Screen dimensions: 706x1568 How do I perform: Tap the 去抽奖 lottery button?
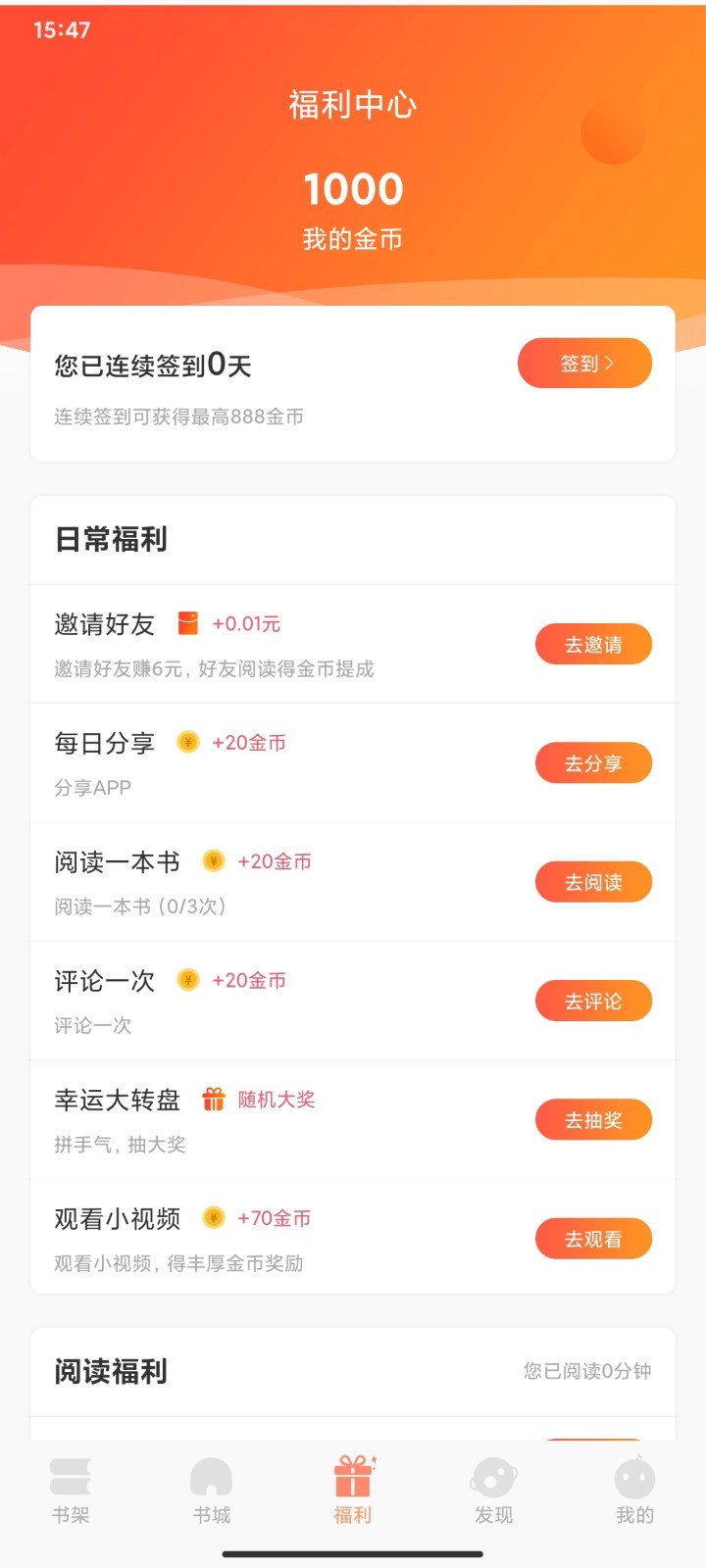click(593, 1119)
